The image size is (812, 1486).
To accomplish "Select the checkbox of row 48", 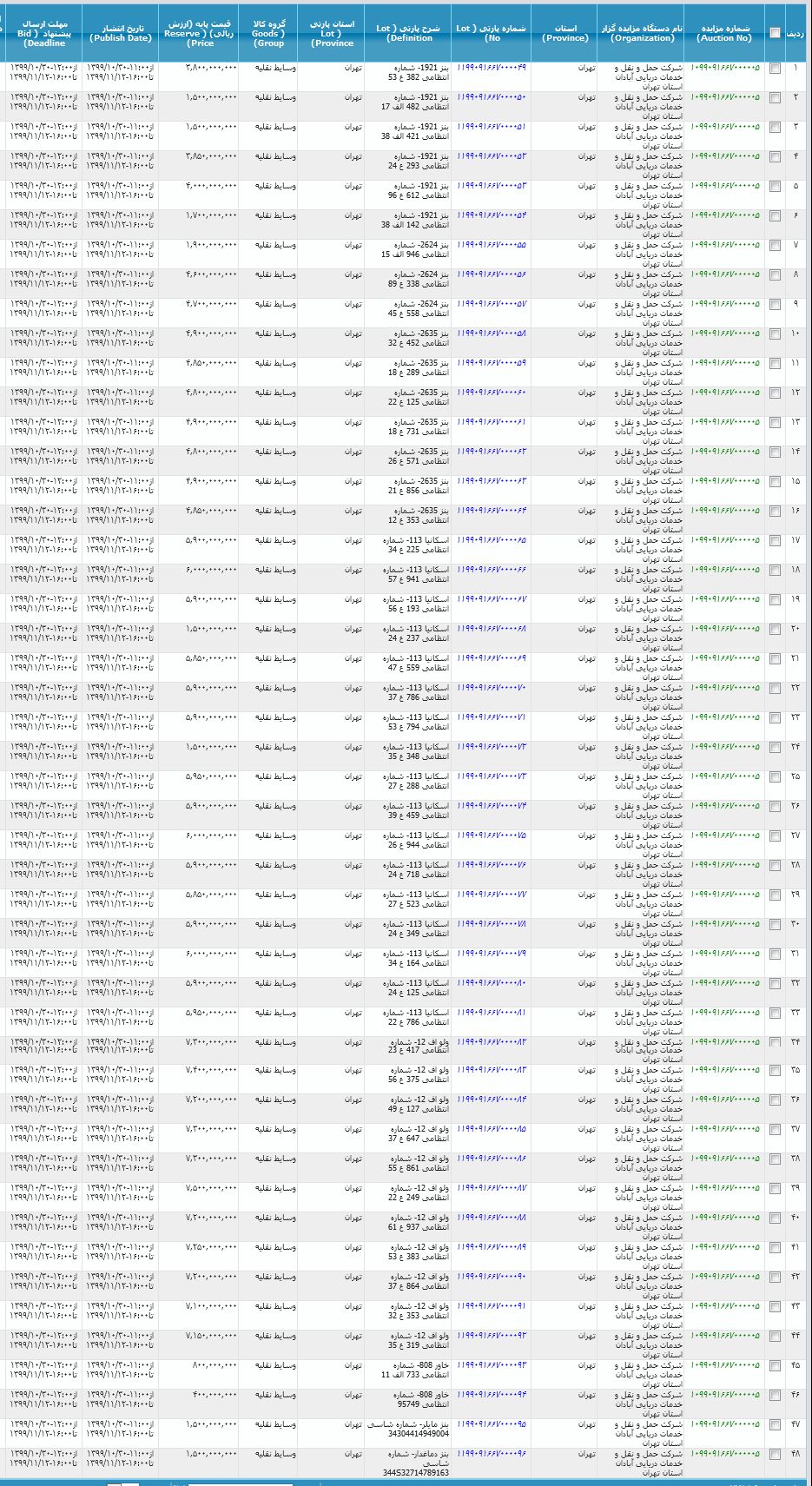I will point(775,1455).
